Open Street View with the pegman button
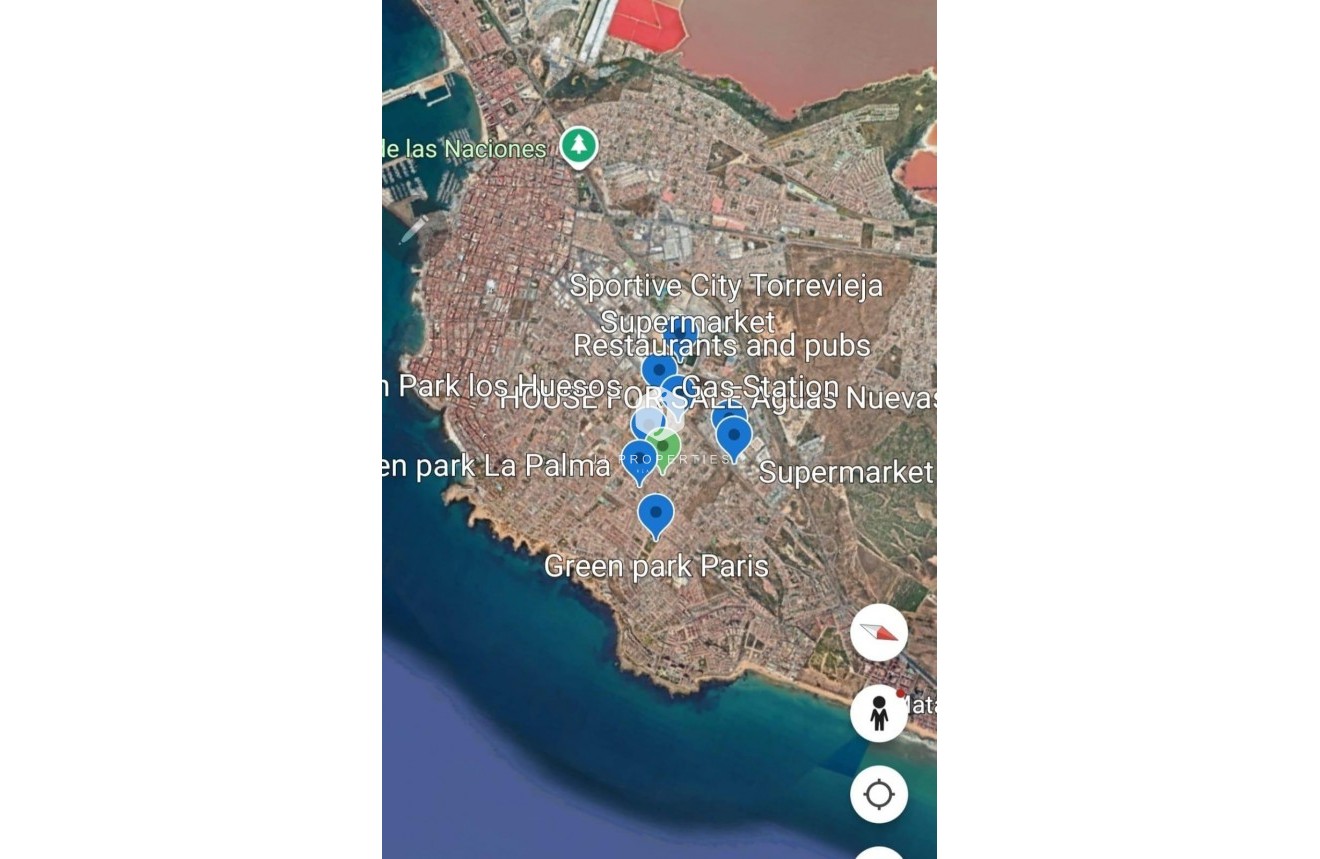This screenshot has width=1320, height=859. point(879,713)
